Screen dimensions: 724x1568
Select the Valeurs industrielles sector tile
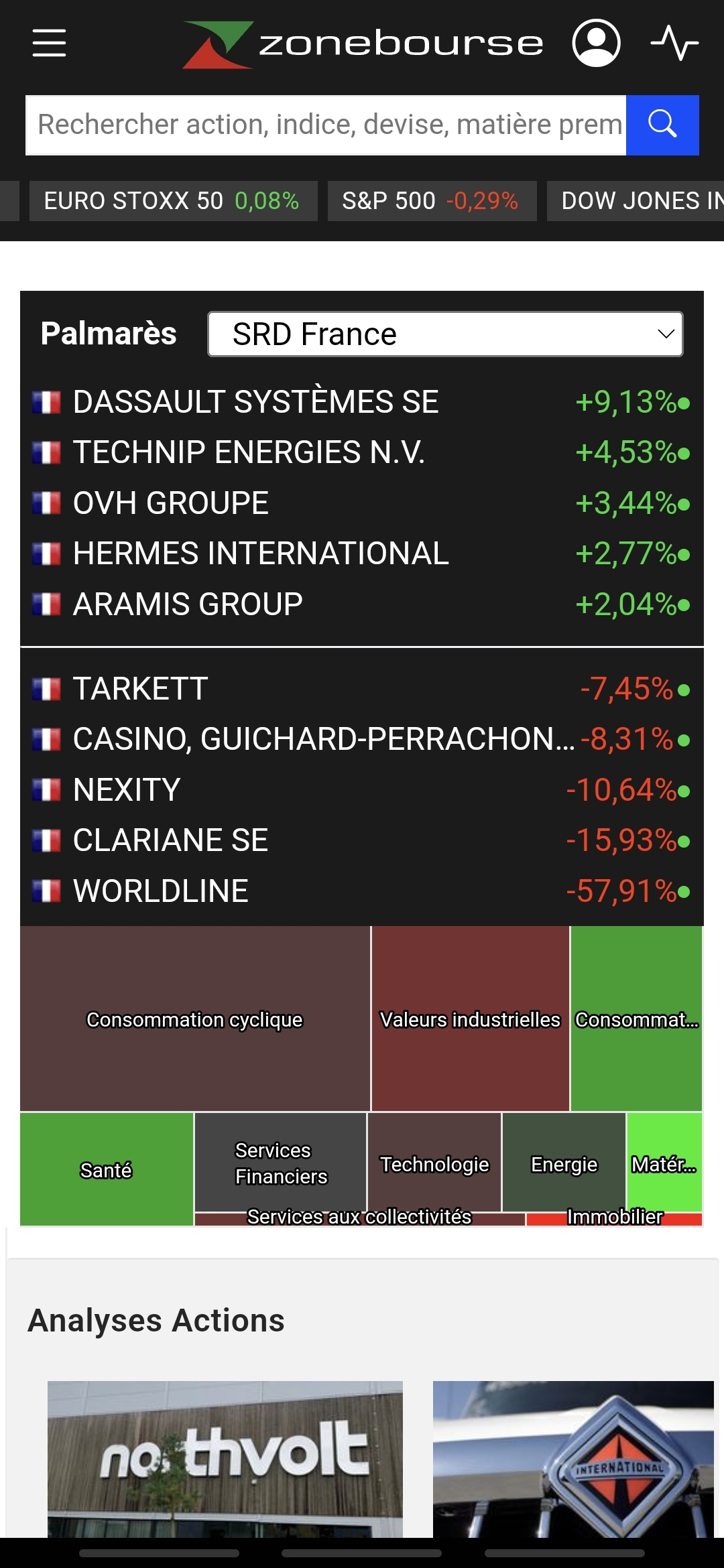[x=470, y=1019]
